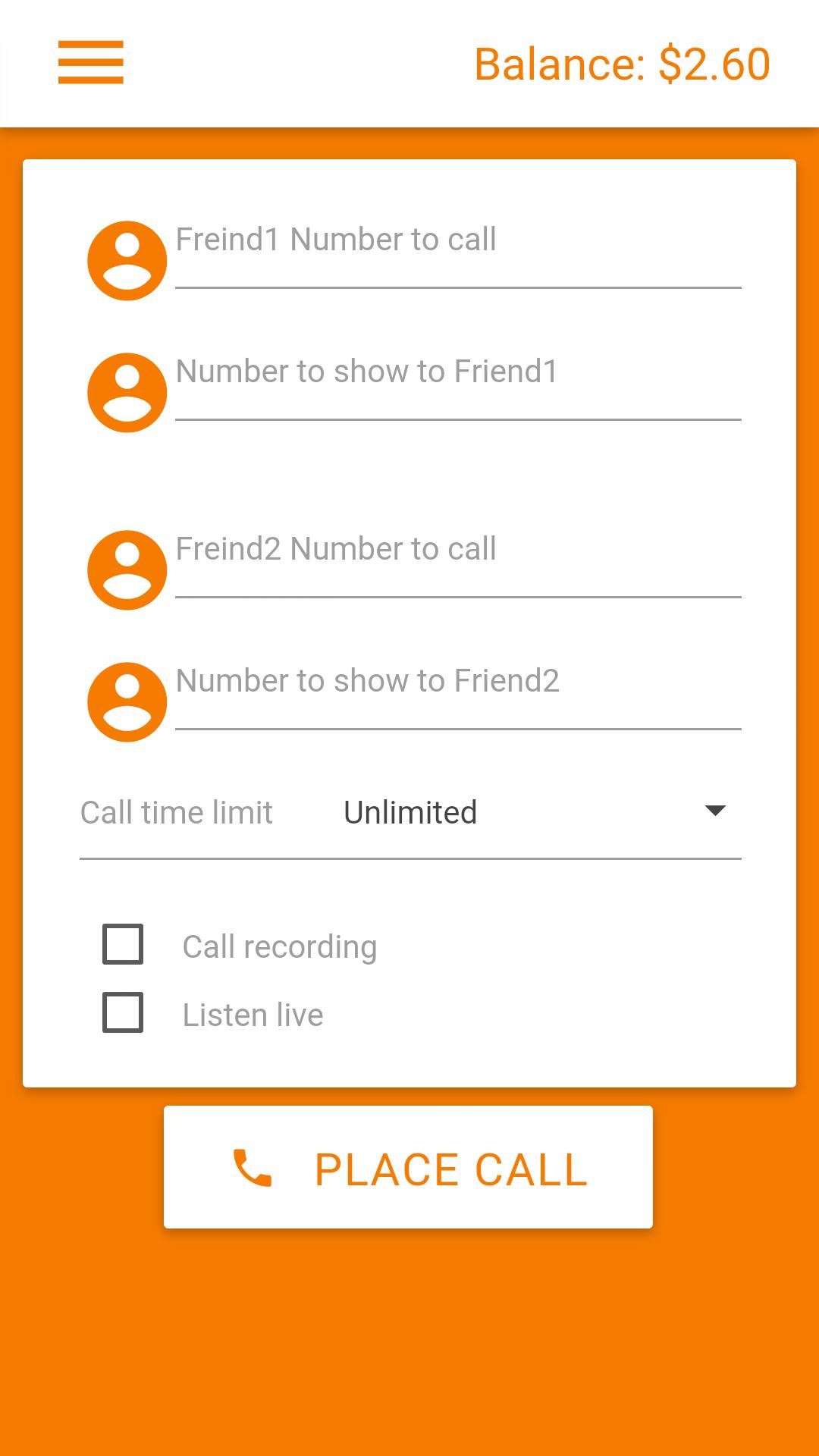This screenshot has width=819, height=1456.
Task: Tap the phone icon inside the Place Call button
Action: coord(253,1168)
